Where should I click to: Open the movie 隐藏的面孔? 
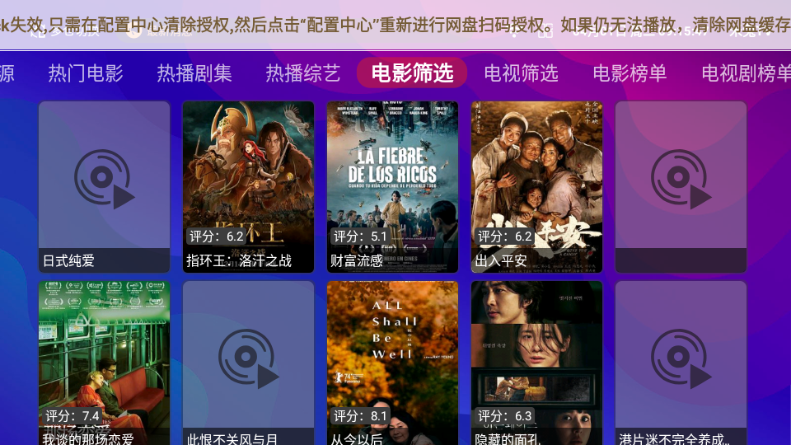pyautogui.click(x=536, y=363)
